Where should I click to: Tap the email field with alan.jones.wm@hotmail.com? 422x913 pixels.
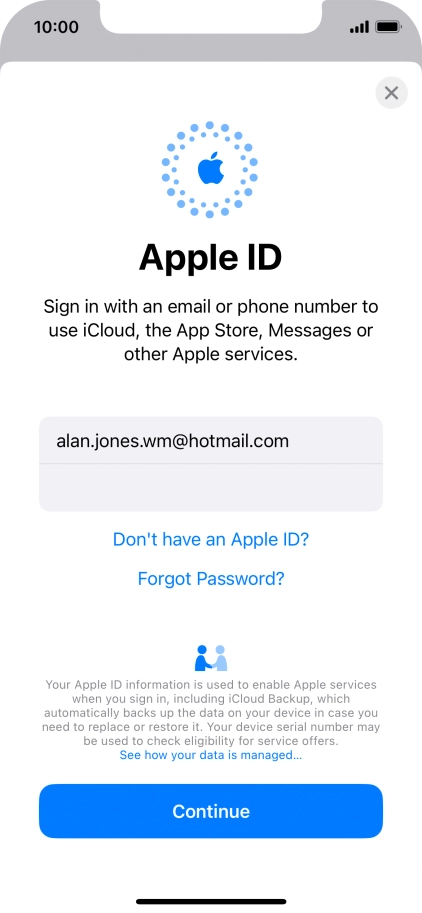(x=211, y=441)
